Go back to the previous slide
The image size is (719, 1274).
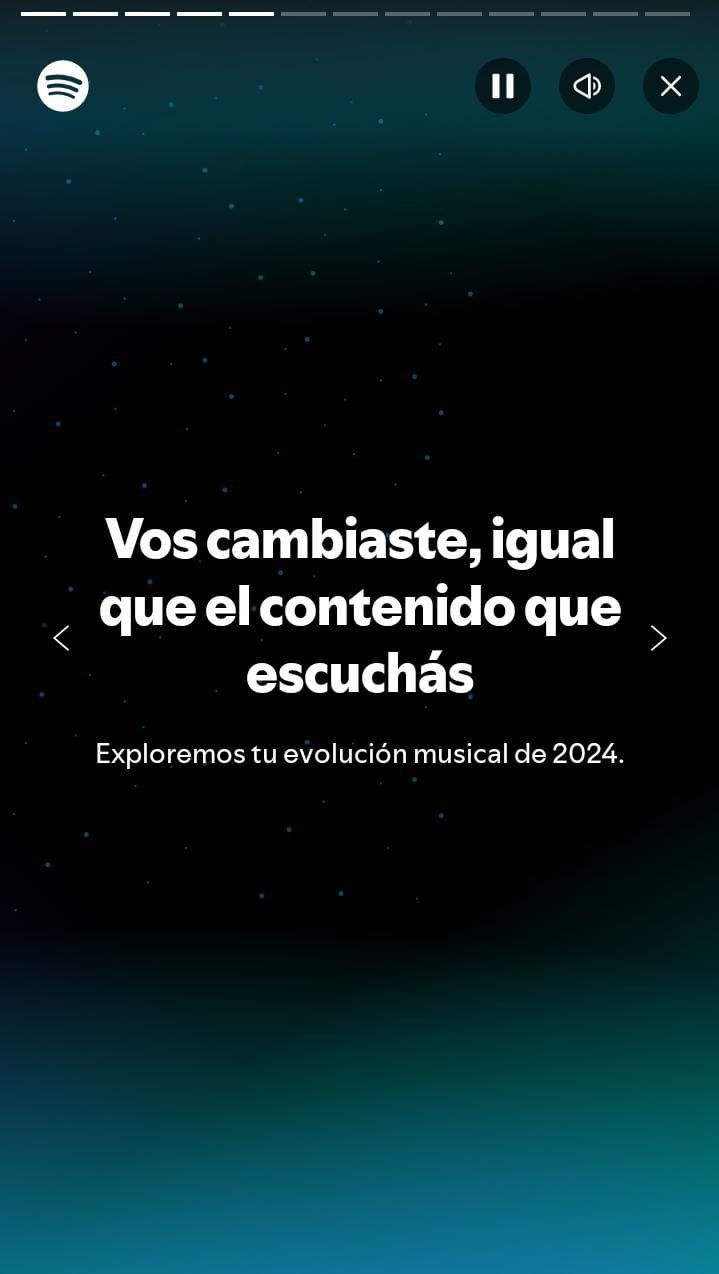(x=61, y=638)
